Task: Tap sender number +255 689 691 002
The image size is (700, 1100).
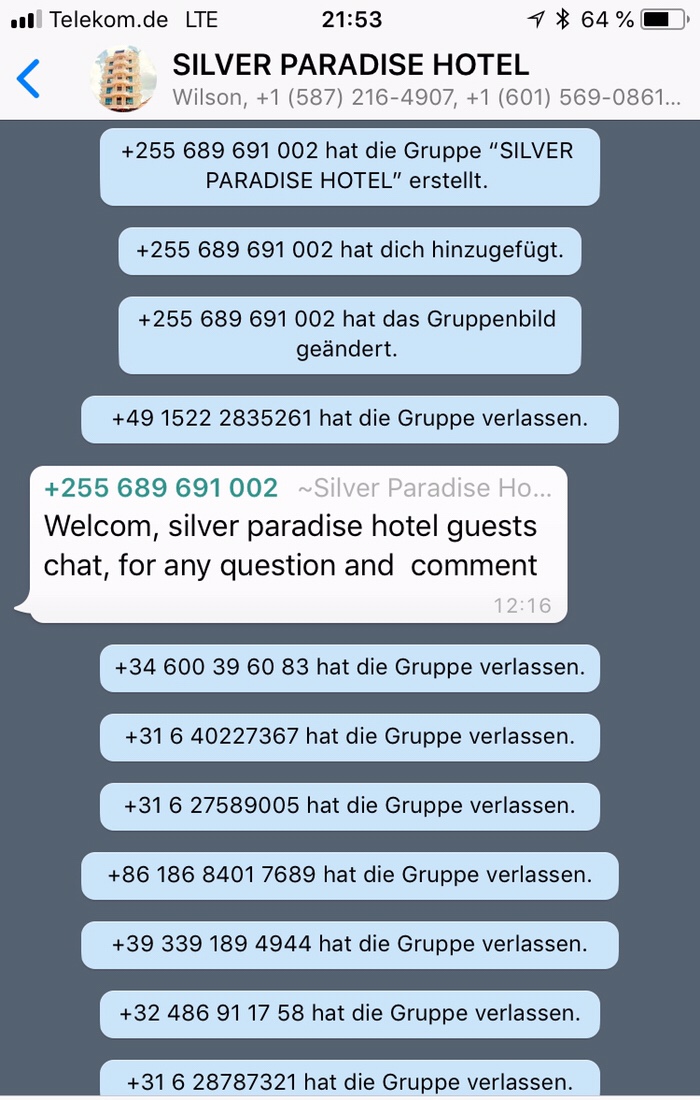Action: [161, 488]
